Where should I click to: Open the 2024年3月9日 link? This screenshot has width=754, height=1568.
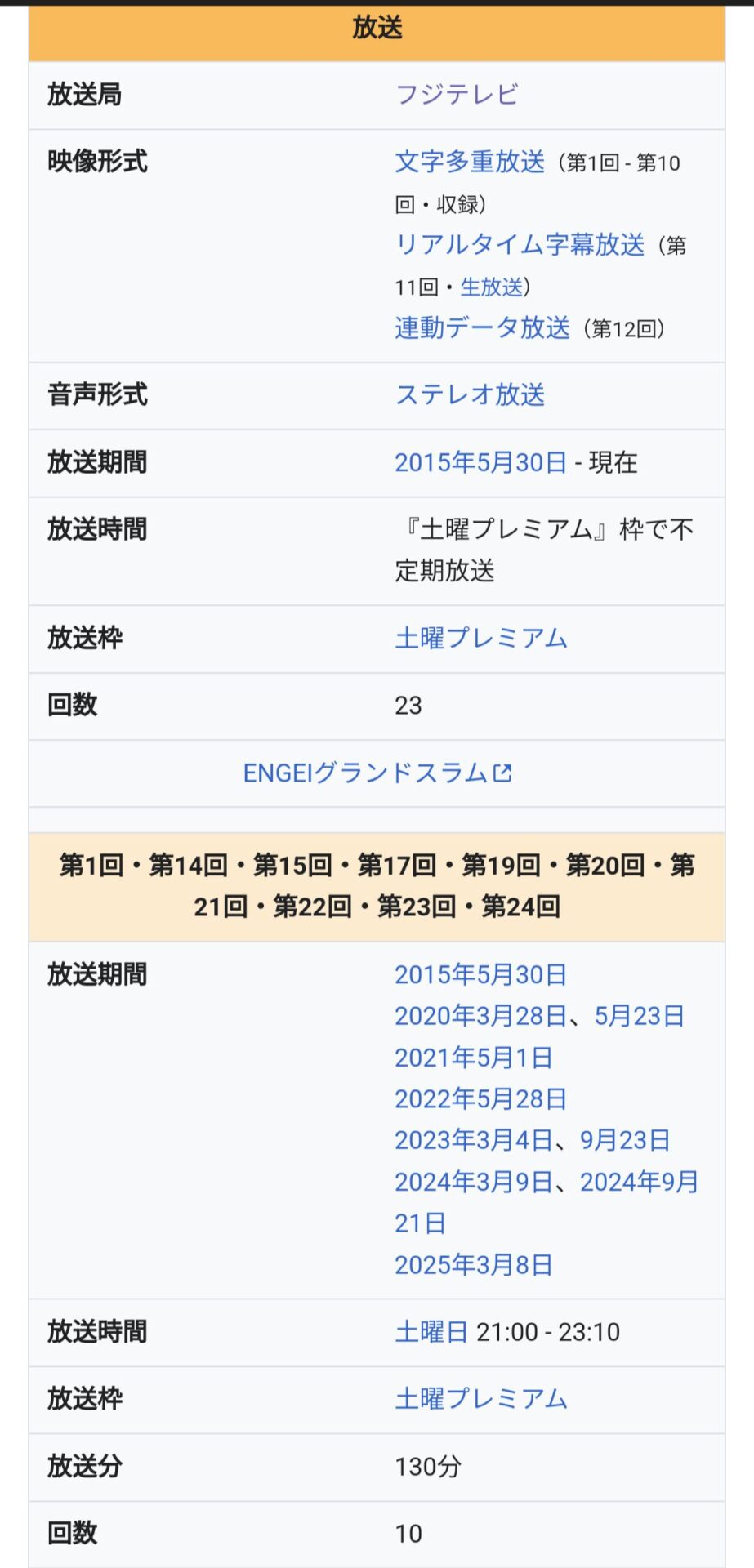click(473, 1182)
